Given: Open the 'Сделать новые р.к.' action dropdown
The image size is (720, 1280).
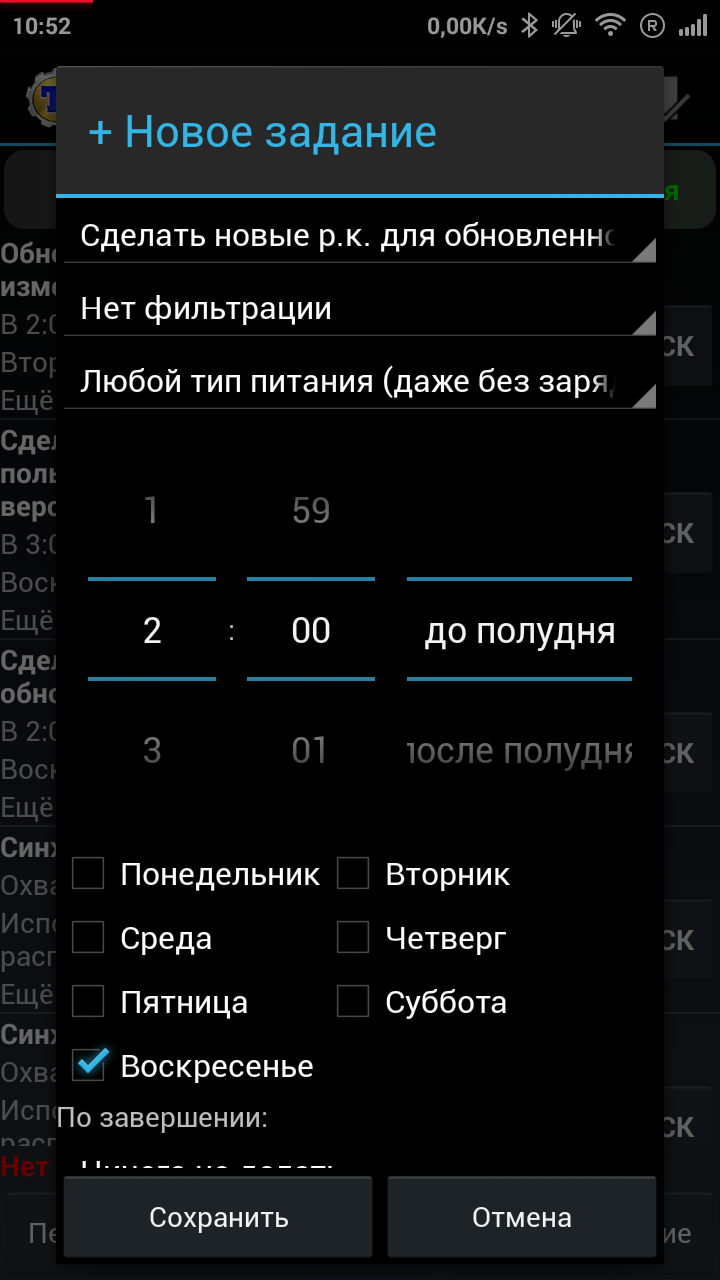Looking at the screenshot, I should (358, 237).
